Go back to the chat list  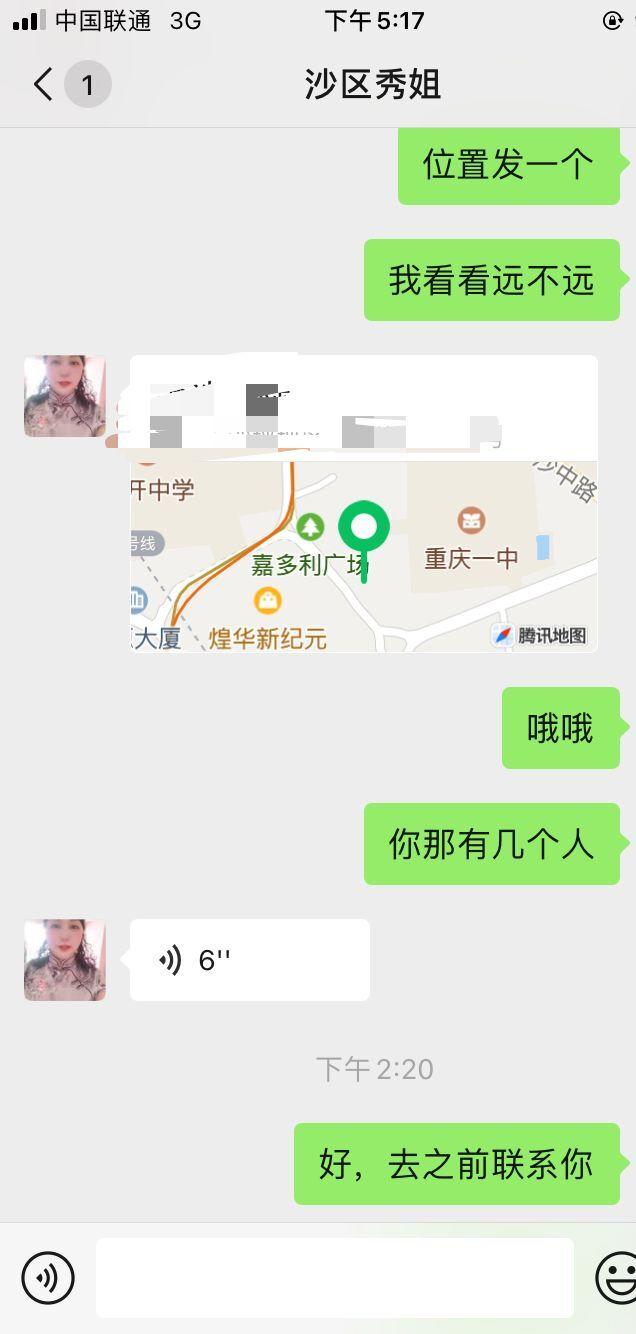click(x=42, y=85)
